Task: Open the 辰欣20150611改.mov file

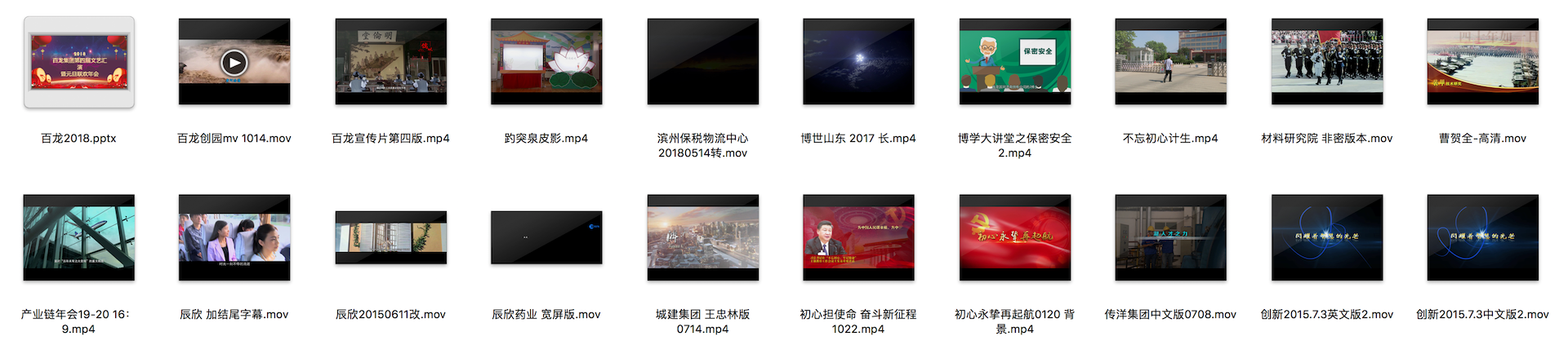Action: coord(390,237)
